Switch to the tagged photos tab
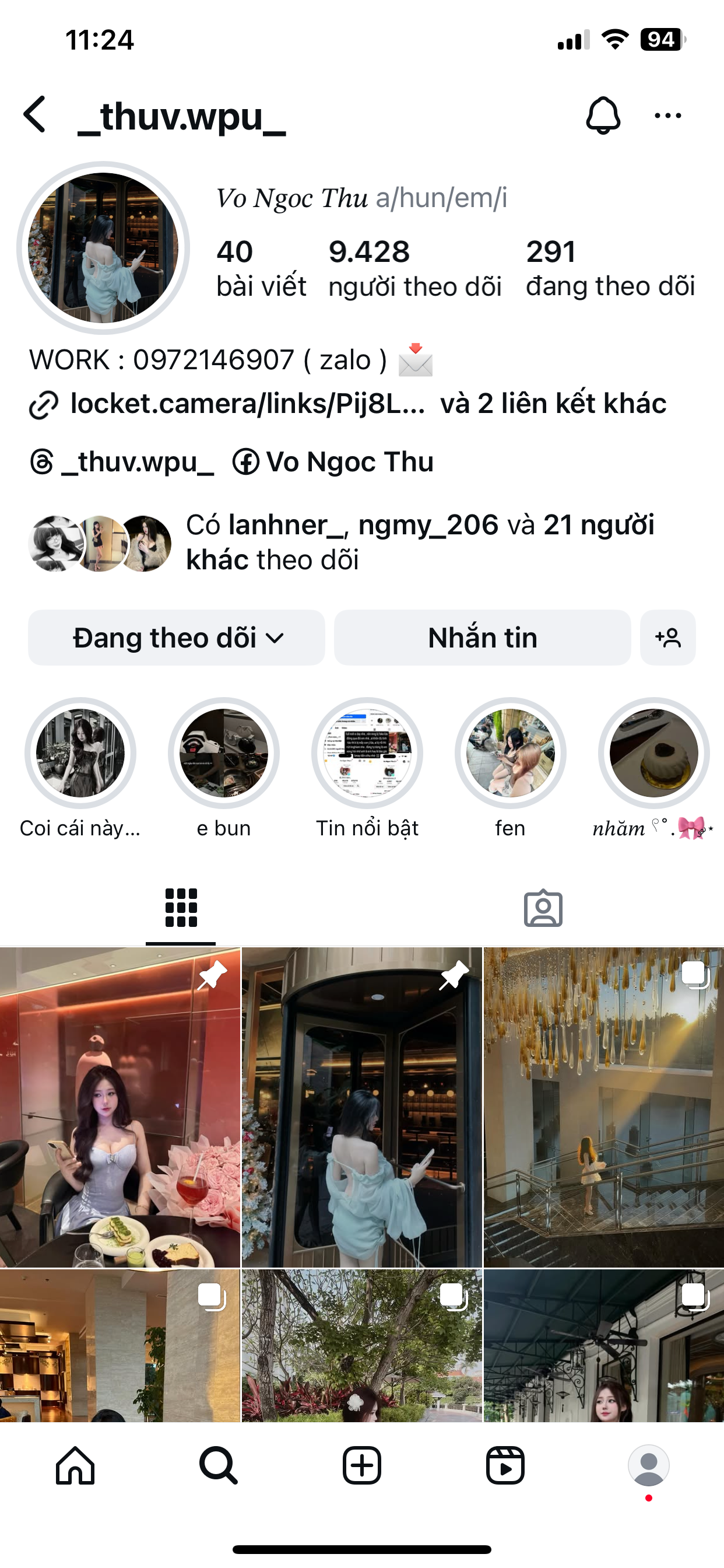The image size is (724, 1568). click(x=543, y=908)
